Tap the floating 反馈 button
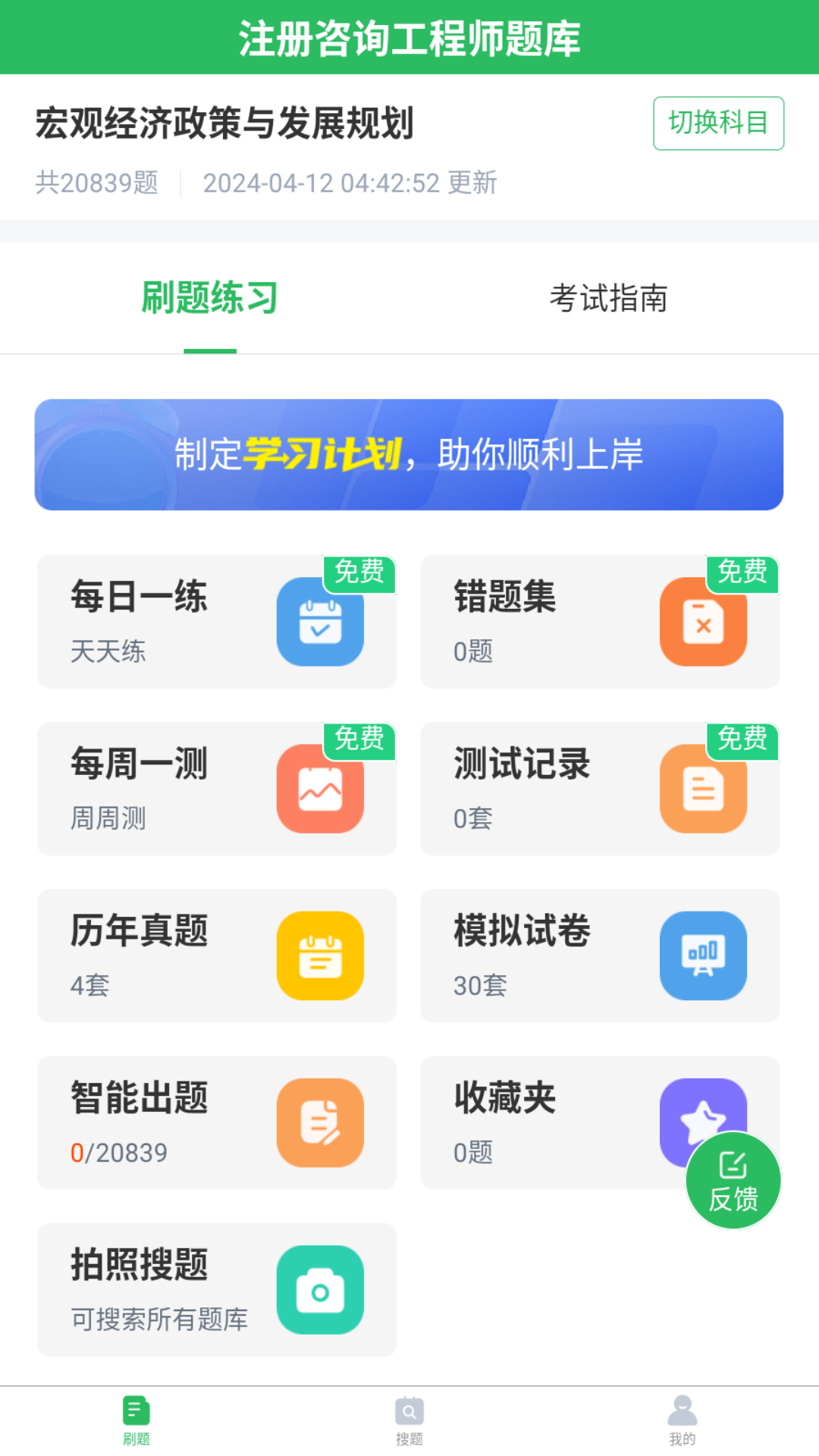Viewport: 819px width, 1456px height. (733, 1181)
